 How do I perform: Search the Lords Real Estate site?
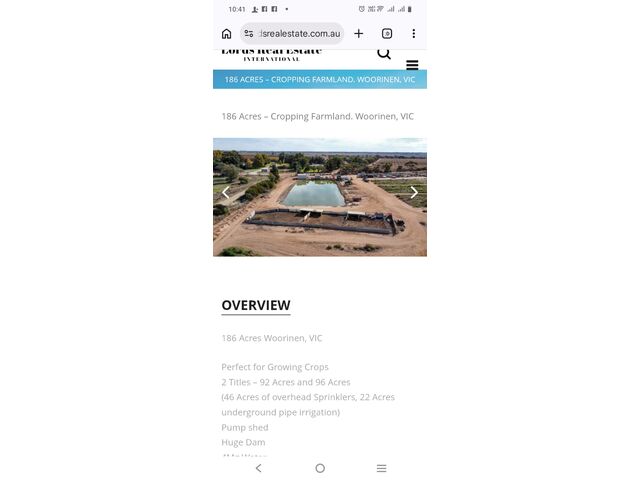[x=384, y=54]
